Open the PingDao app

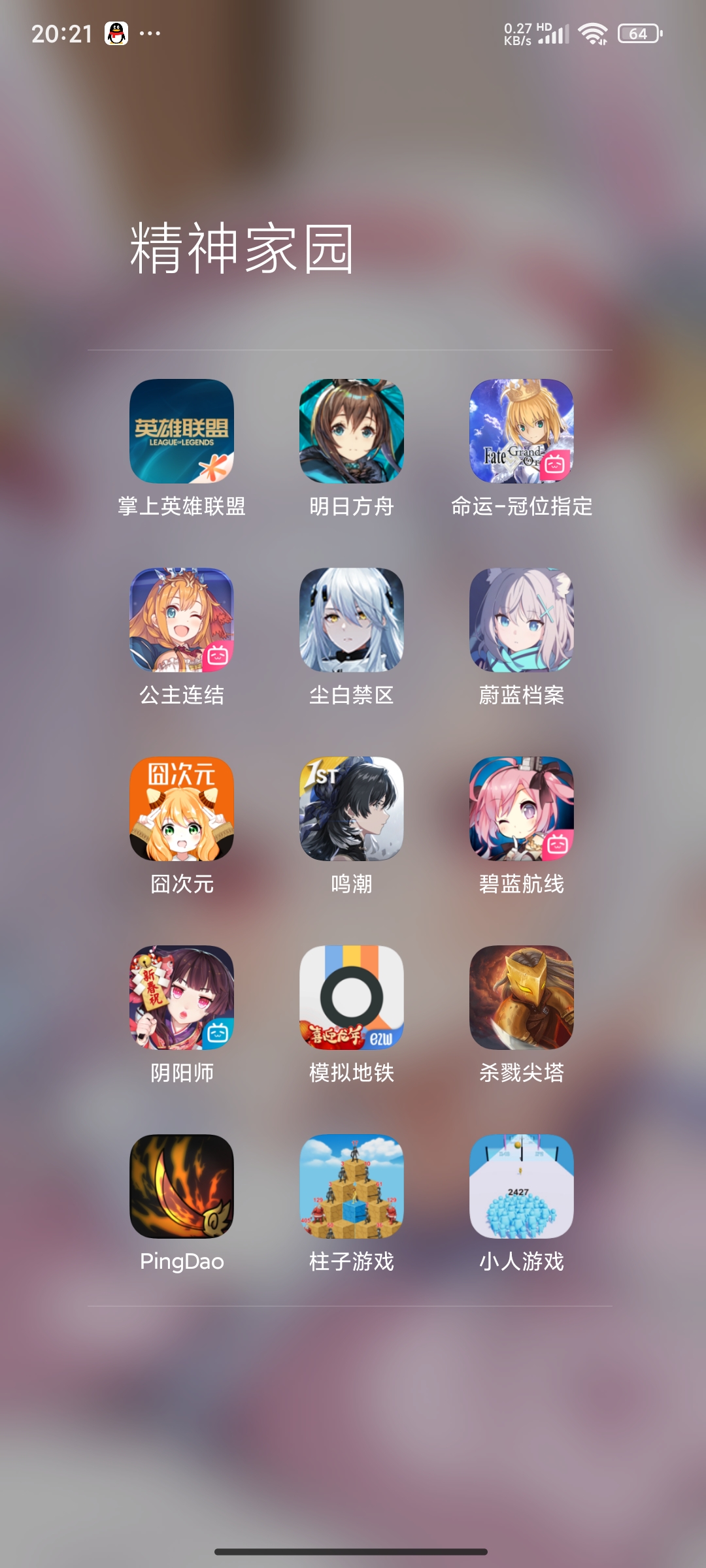click(x=182, y=1186)
